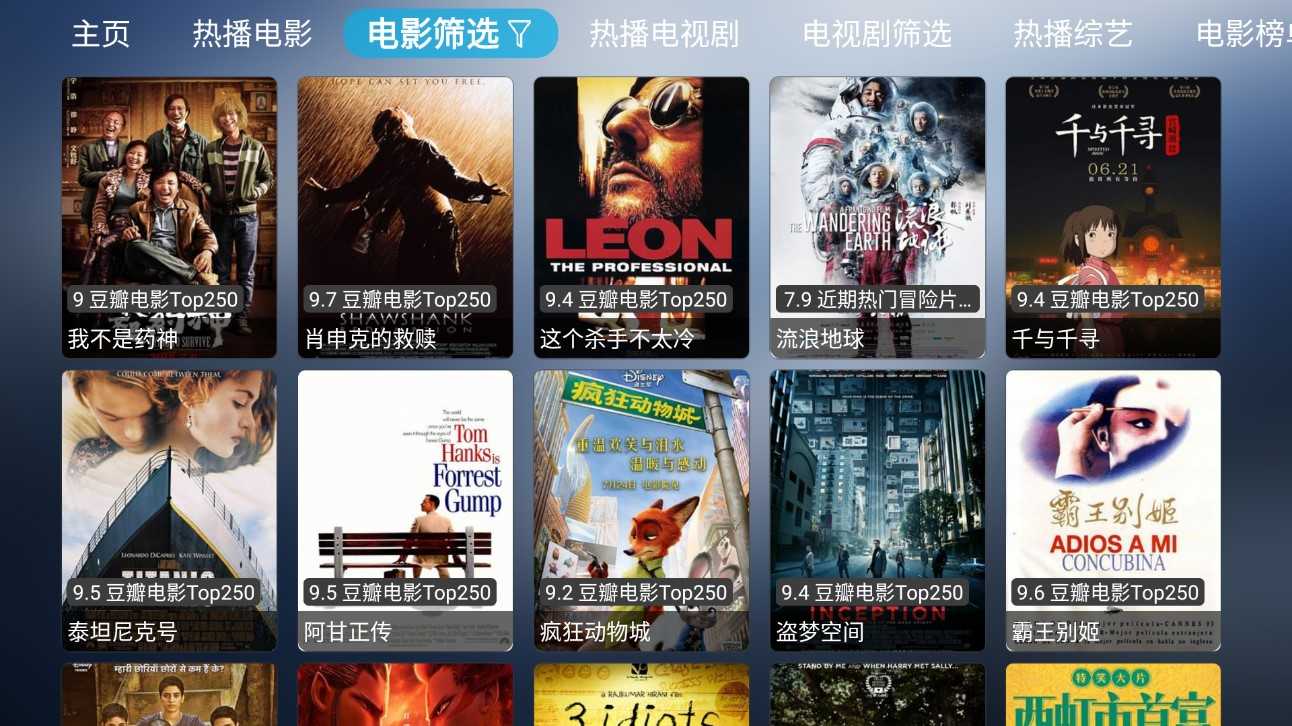1292x726 pixels.
Task: Select the 肖申克的救赎 movie card
Action: pos(405,217)
